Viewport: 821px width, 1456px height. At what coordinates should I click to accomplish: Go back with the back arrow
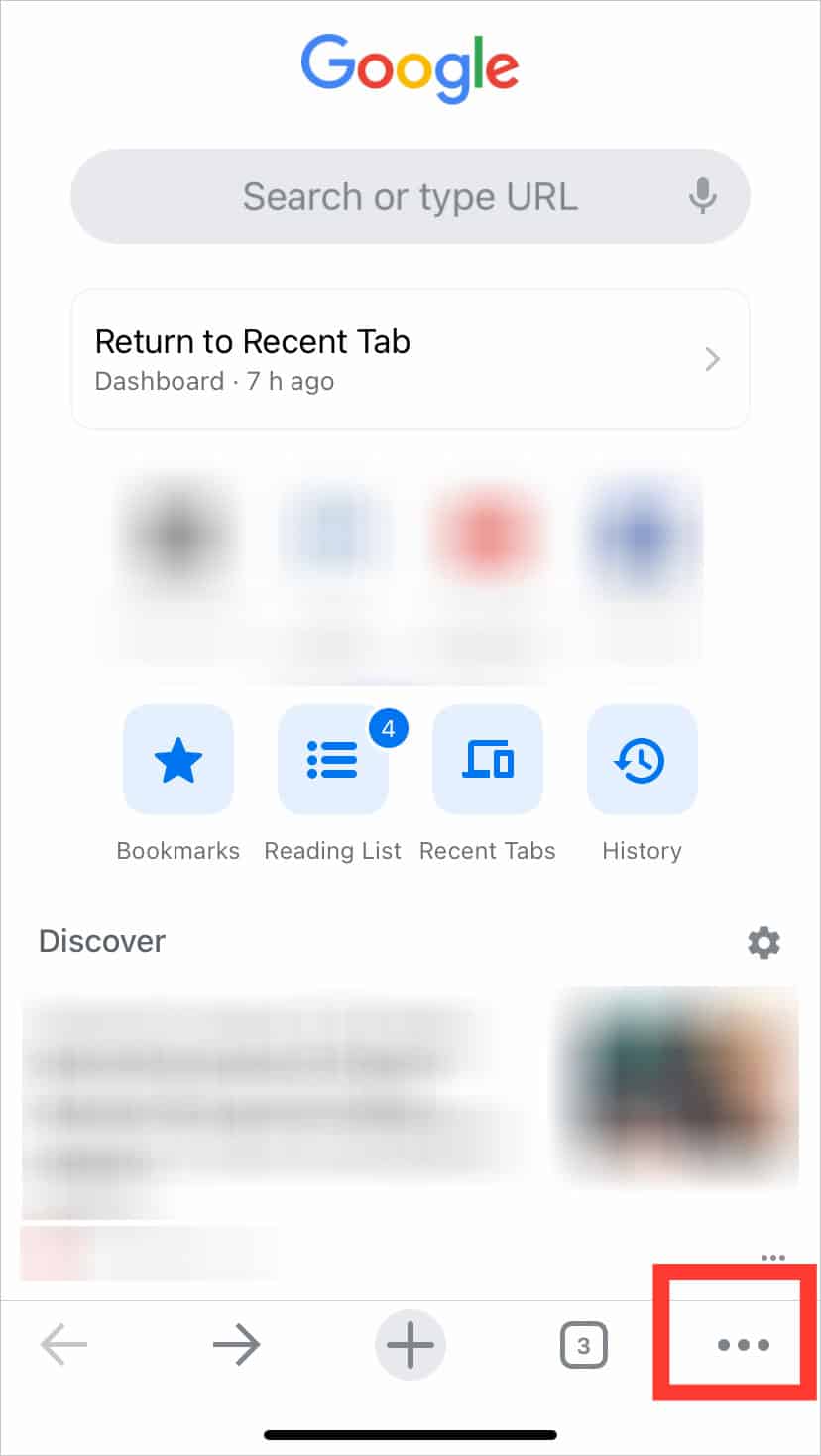click(64, 1345)
